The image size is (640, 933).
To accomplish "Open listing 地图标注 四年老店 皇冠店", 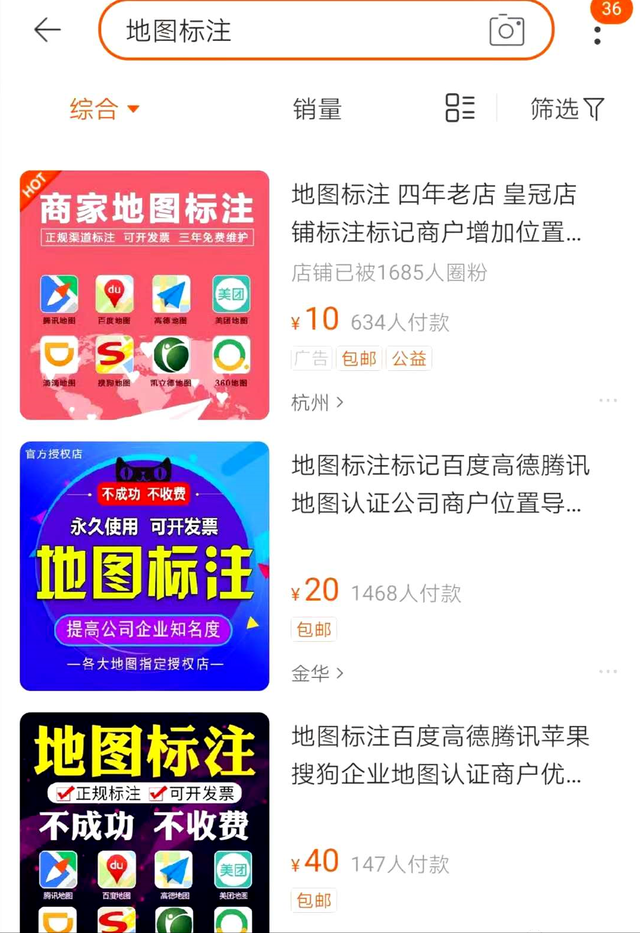I will (x=435, y=213).
